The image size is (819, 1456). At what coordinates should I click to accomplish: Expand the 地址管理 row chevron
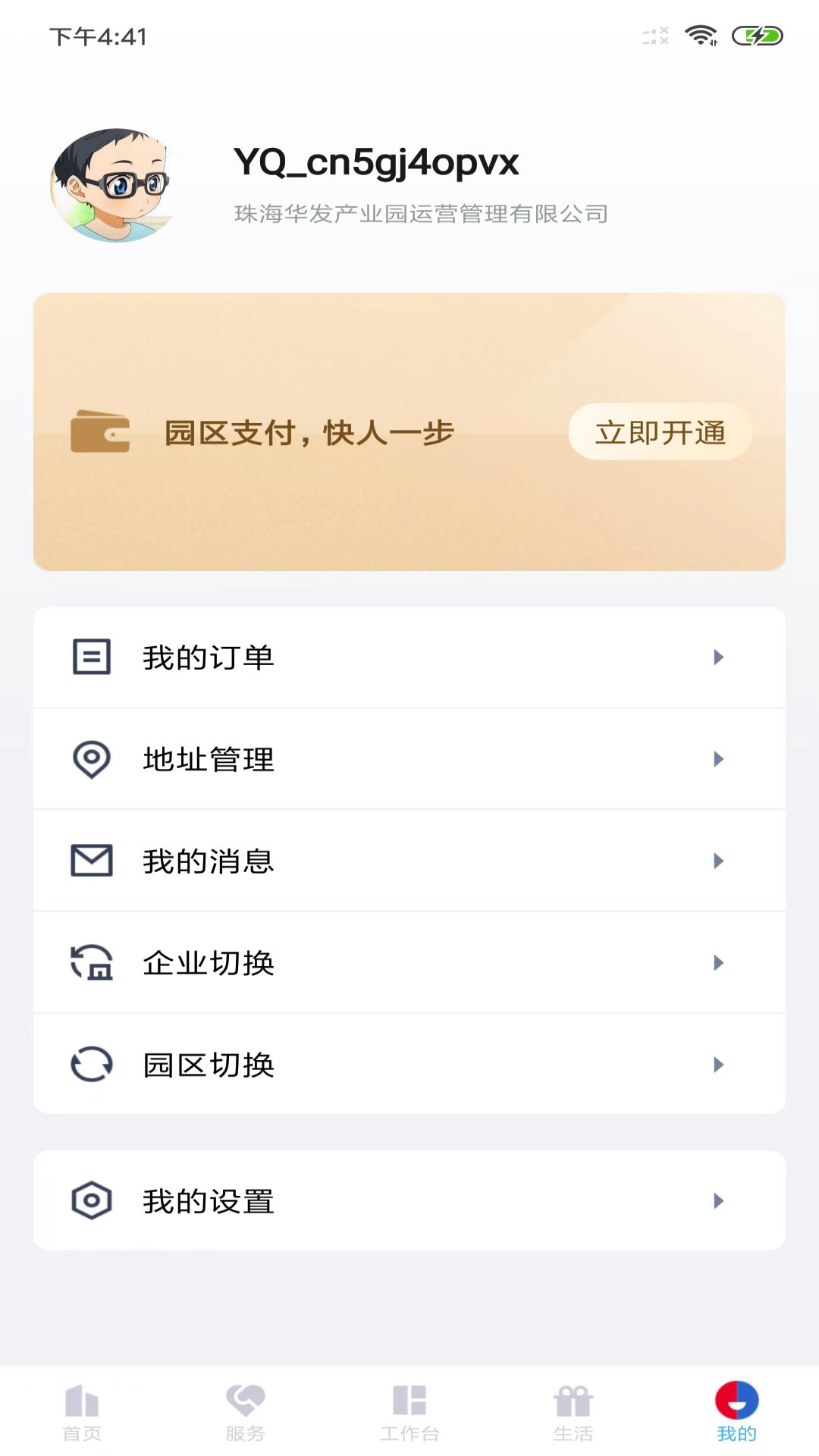[x=719, y=759]
